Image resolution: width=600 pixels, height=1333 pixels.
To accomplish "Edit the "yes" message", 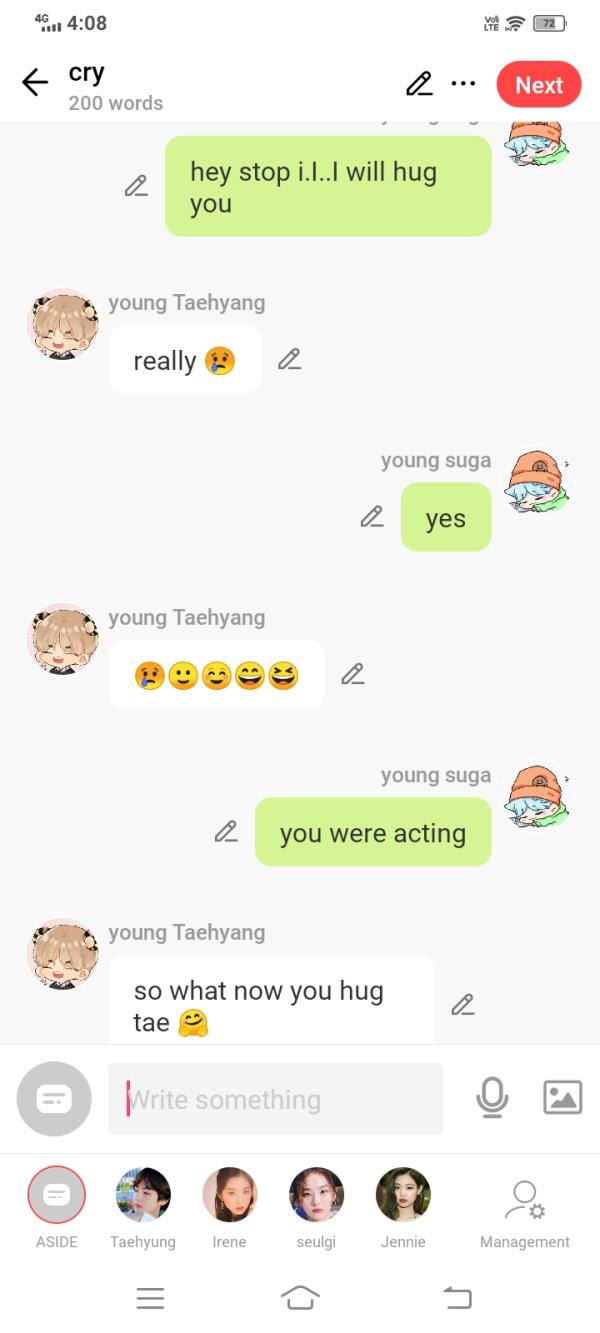I will pyautogui.click(x=372, y=517).
